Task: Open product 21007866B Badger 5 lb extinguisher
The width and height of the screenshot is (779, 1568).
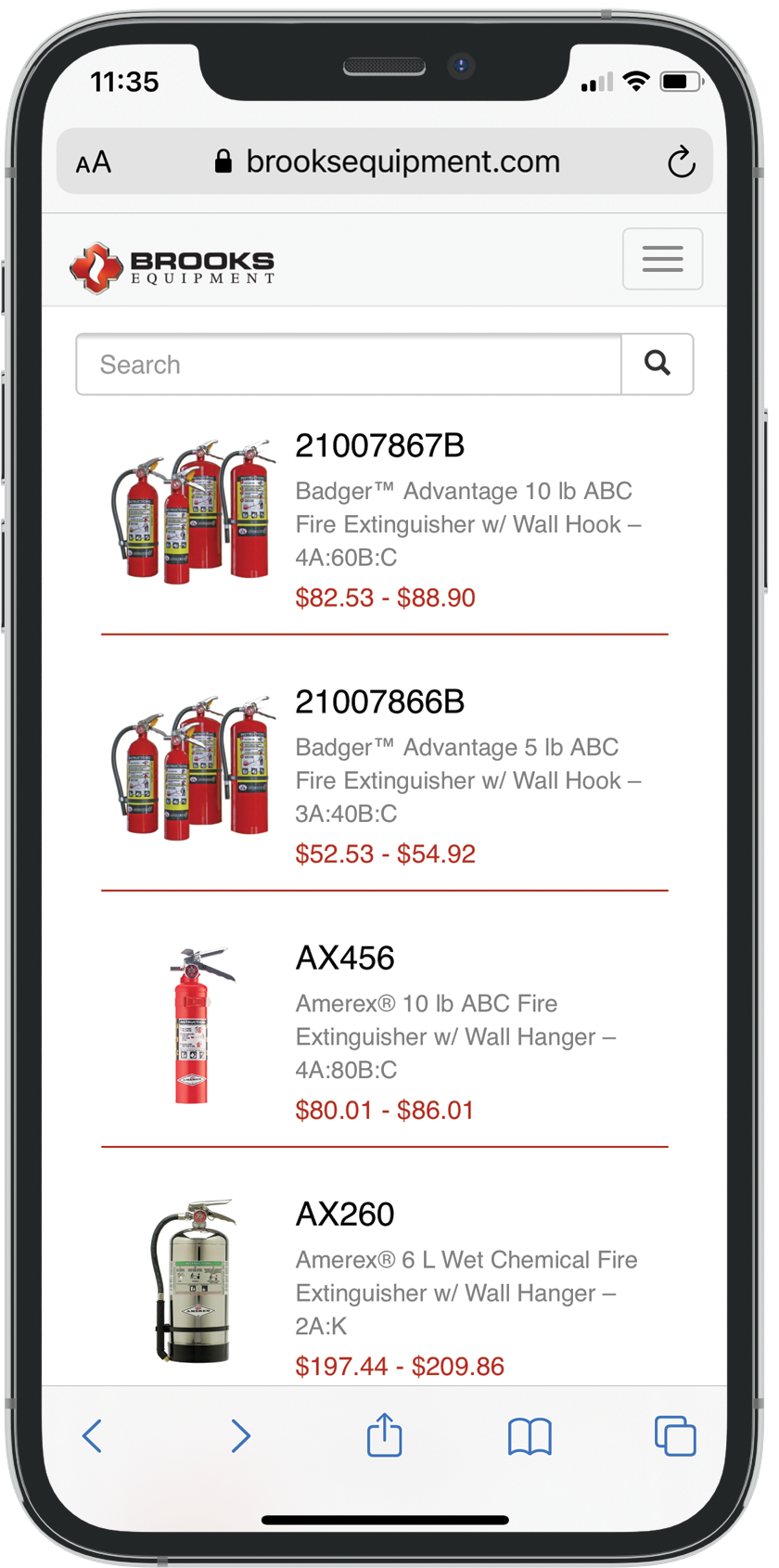Action: pyautogui.click(x=379, y=702)
